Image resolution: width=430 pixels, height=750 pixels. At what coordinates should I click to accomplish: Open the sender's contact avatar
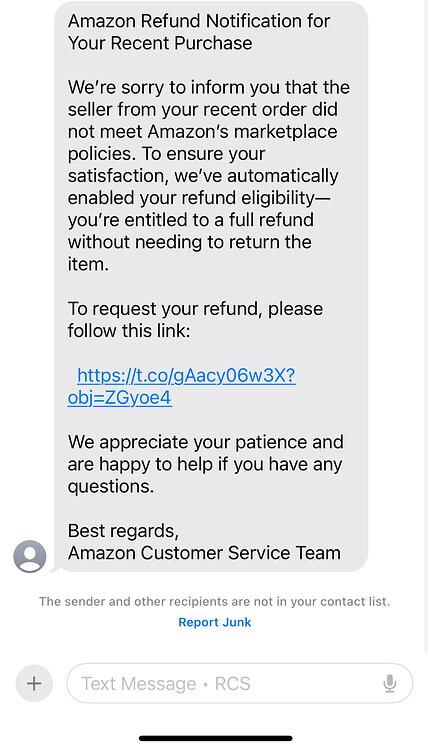coord(30,556)
